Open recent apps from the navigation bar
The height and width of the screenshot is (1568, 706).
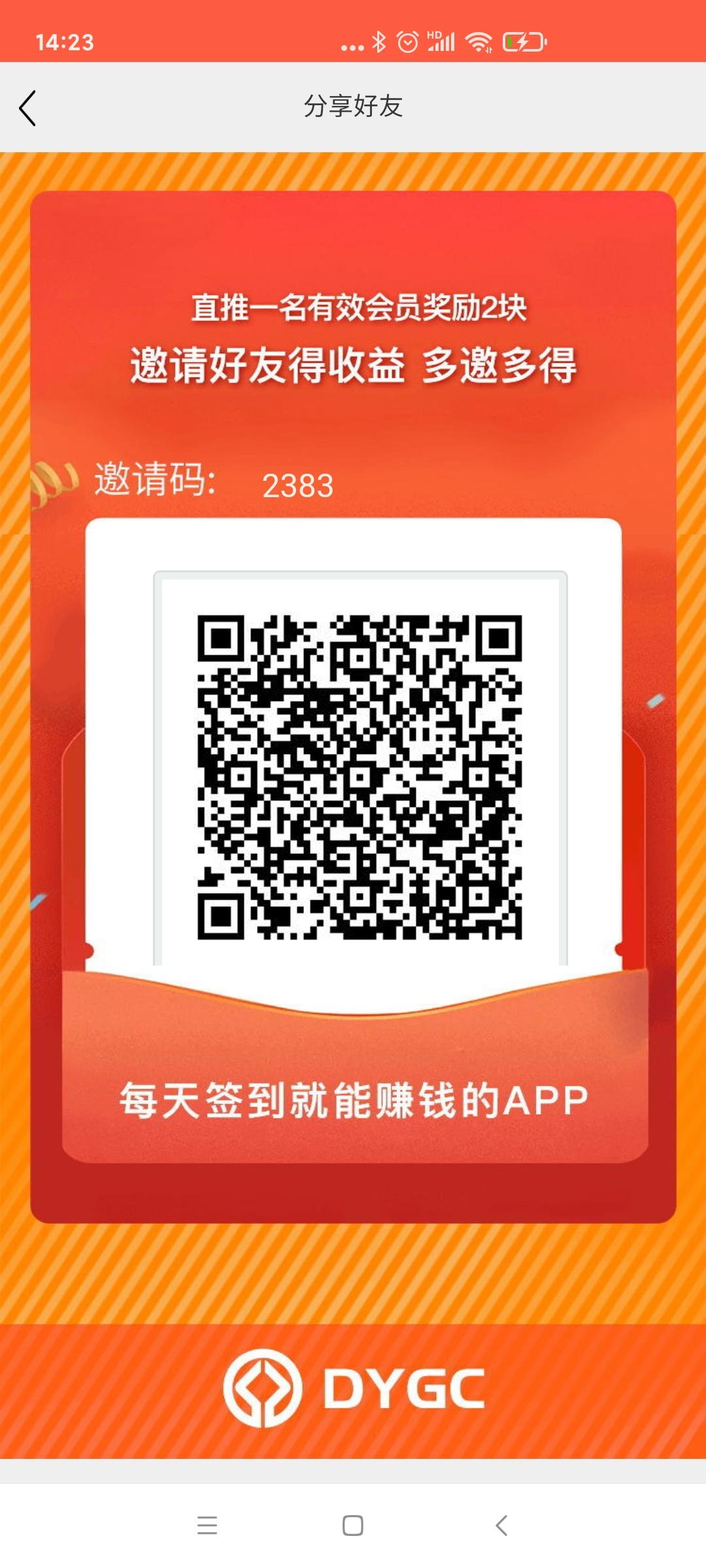(x=207, y=1525)
